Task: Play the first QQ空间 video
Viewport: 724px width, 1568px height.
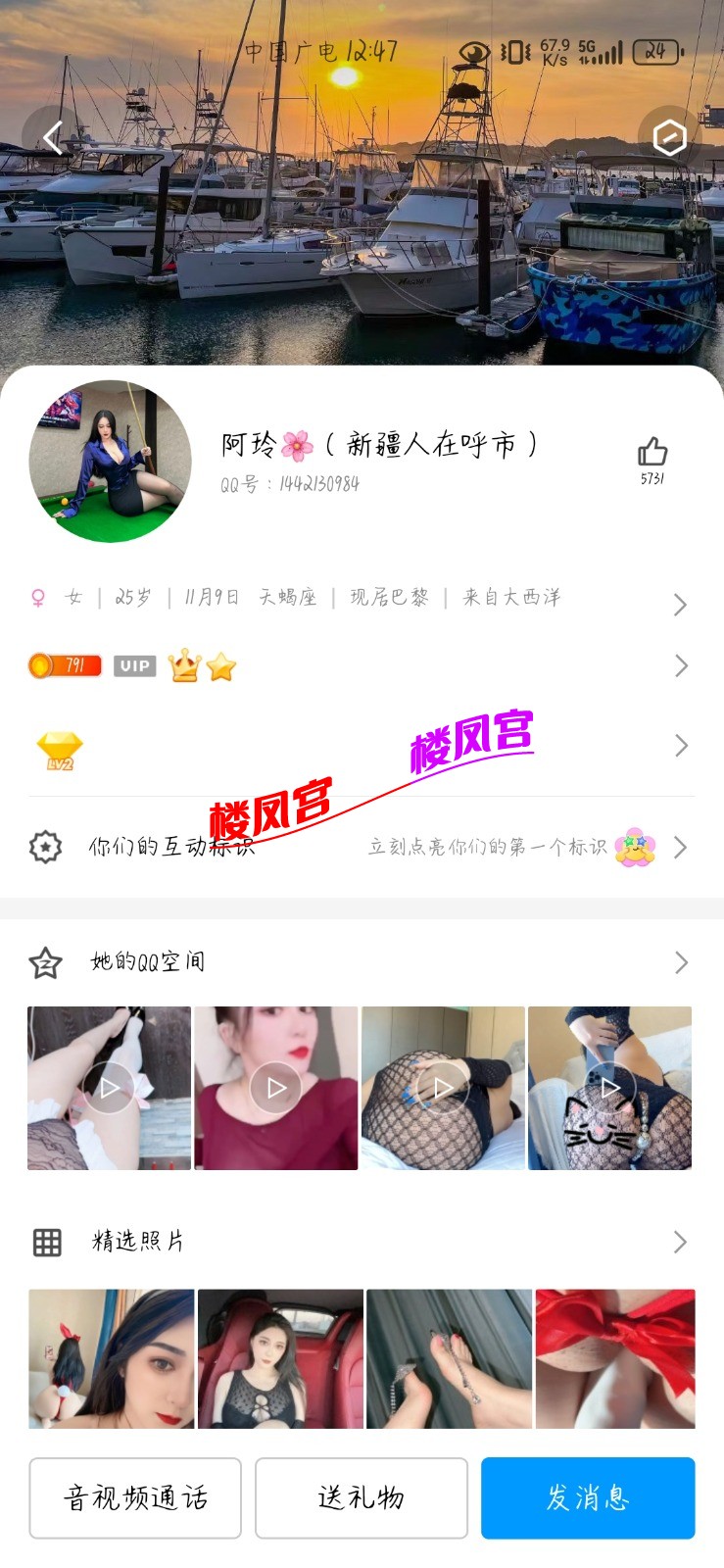Action: 110,1088
